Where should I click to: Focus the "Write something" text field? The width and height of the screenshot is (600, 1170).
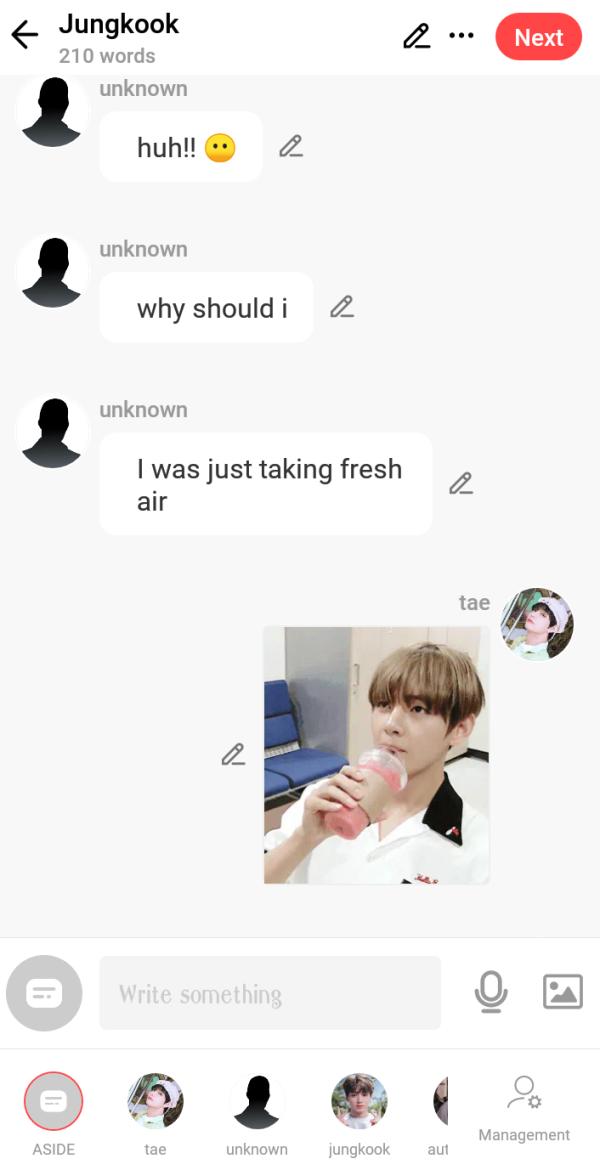[x=270, y=993]
